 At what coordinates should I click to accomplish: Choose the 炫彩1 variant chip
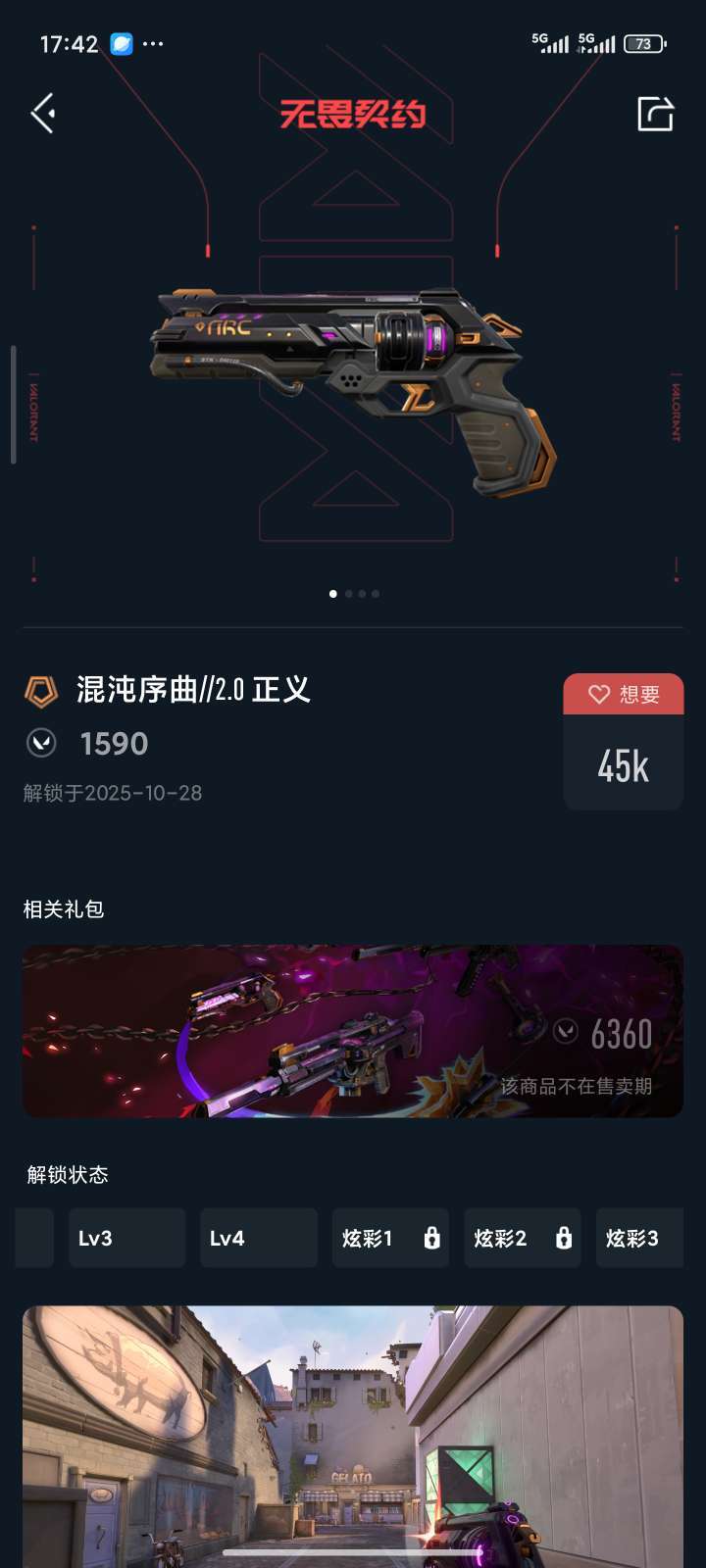coord(390,1238)
